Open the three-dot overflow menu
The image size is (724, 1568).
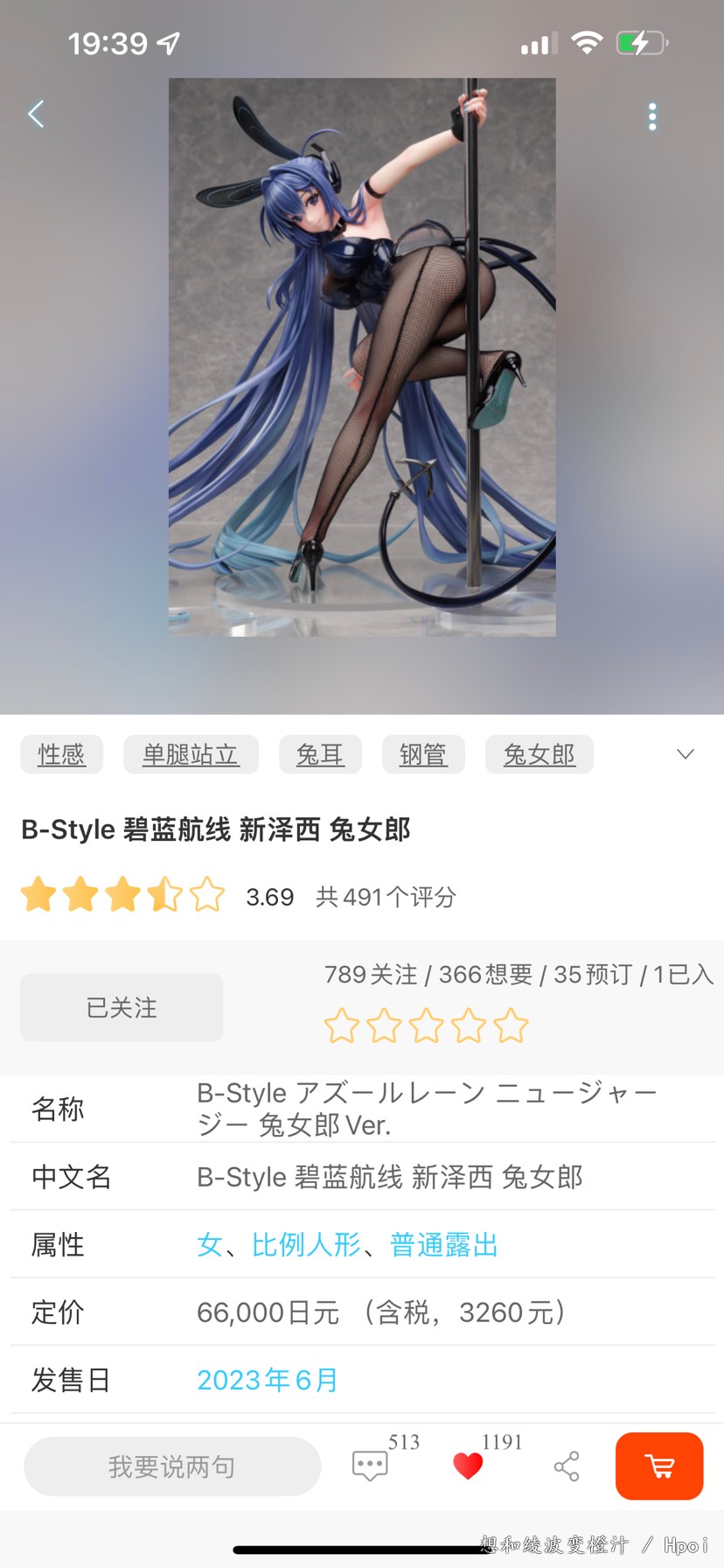tap(652, 117)
